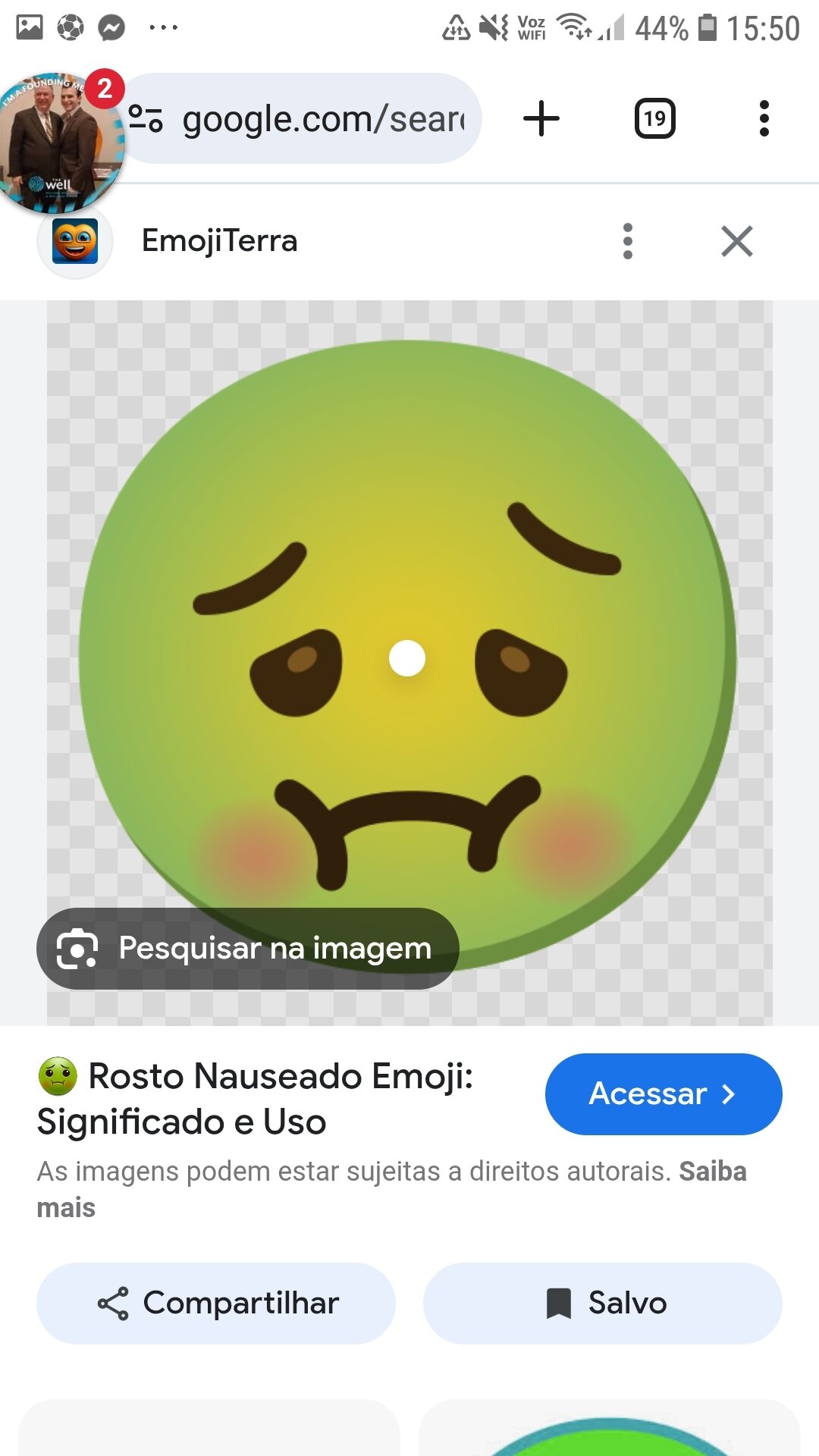Expand the three-dot overflow menu near gallery icon
819x1456 pixels.
click(163, 28)
